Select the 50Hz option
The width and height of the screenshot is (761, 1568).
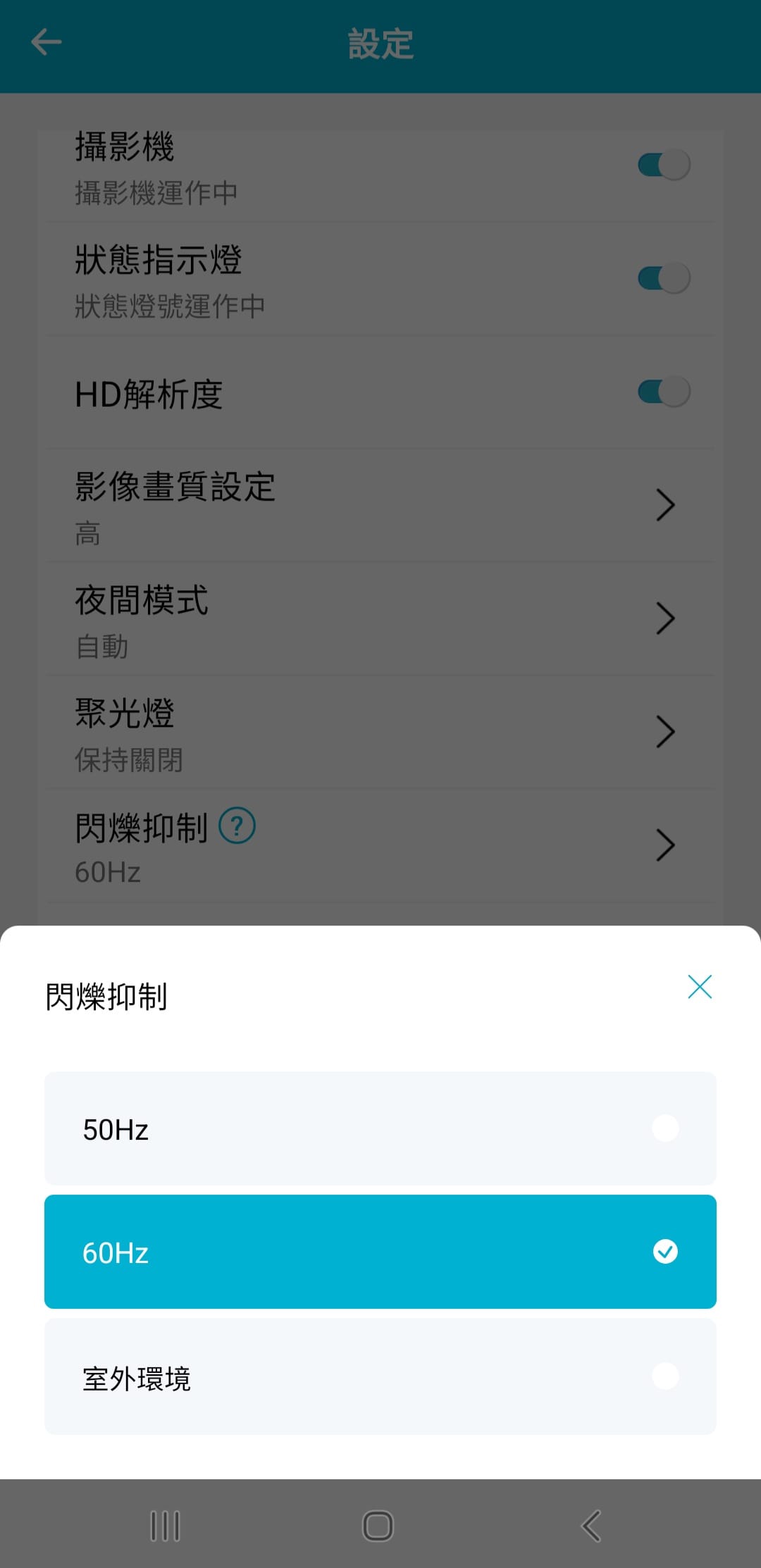coord(380,1128)
